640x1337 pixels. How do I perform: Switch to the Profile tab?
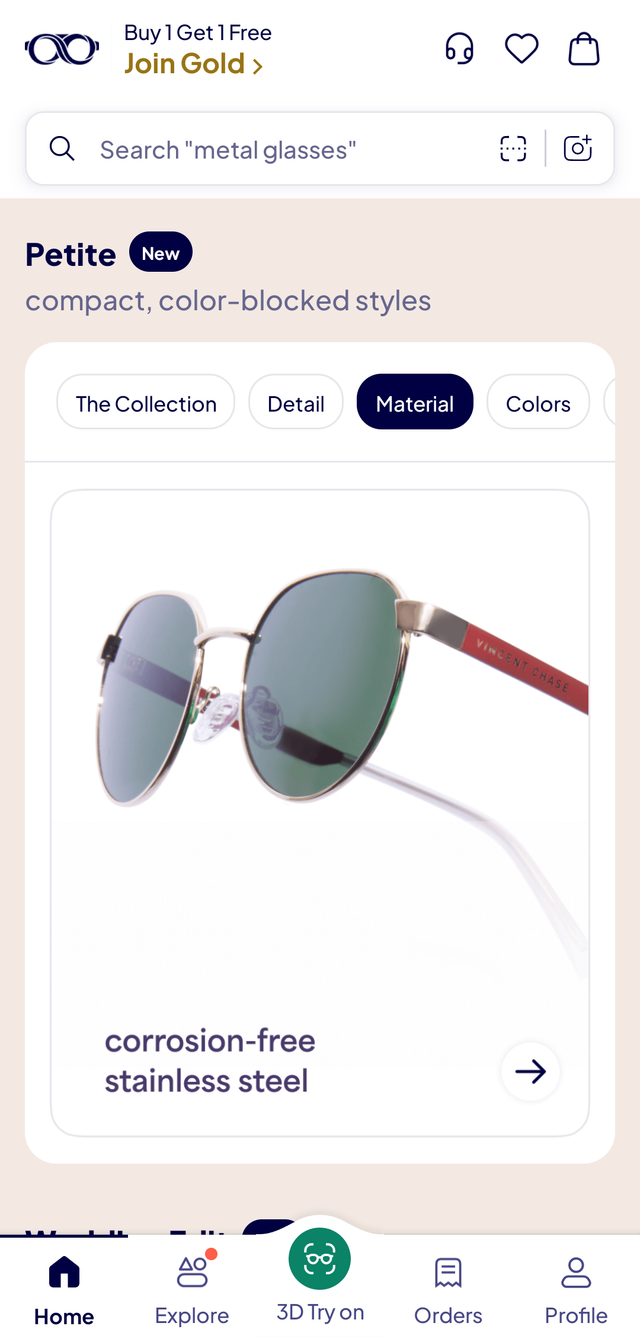tap(576, 1288)
